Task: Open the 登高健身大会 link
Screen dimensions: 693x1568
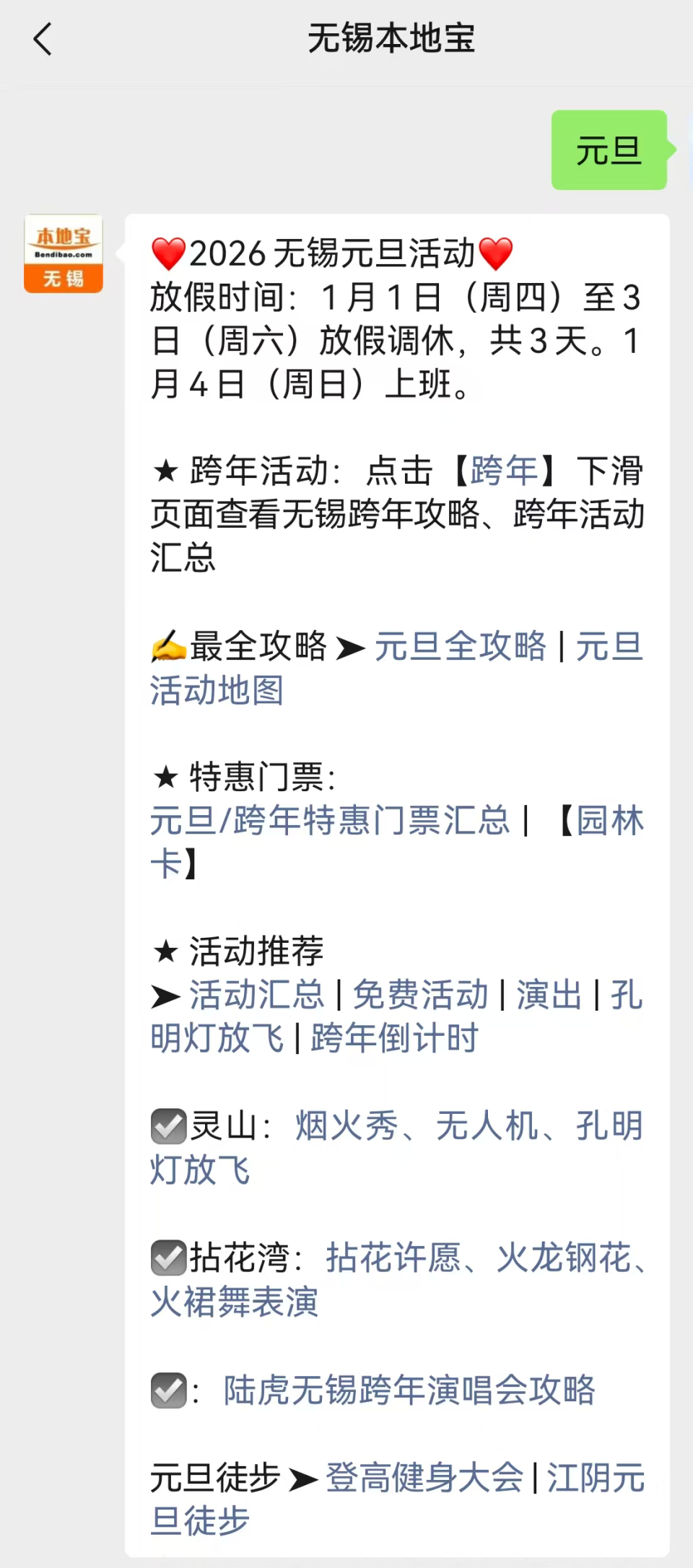Action: point(424,1477)
